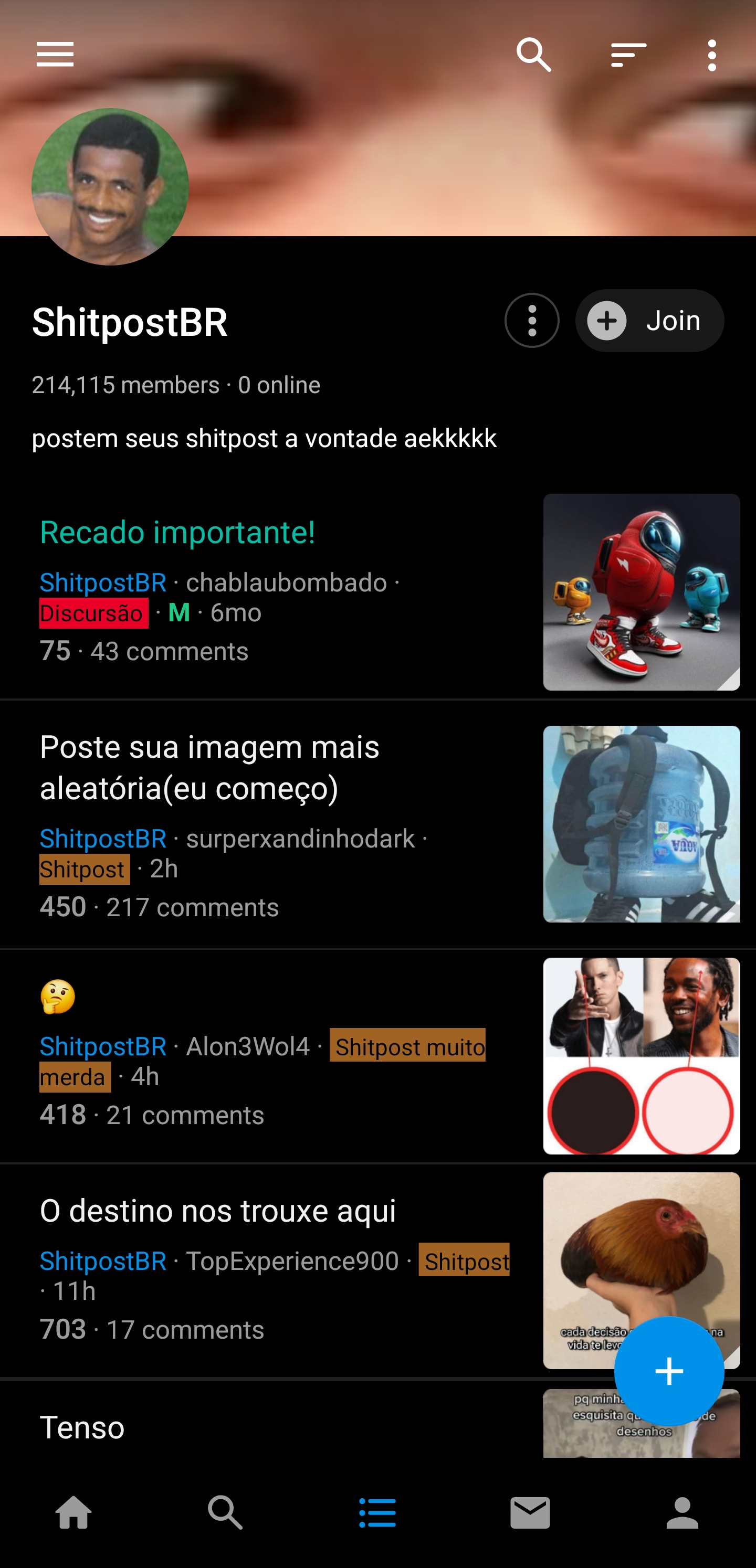Open the post "Recado importante!"
This screenshot has width=756, height=1568.
177,532
